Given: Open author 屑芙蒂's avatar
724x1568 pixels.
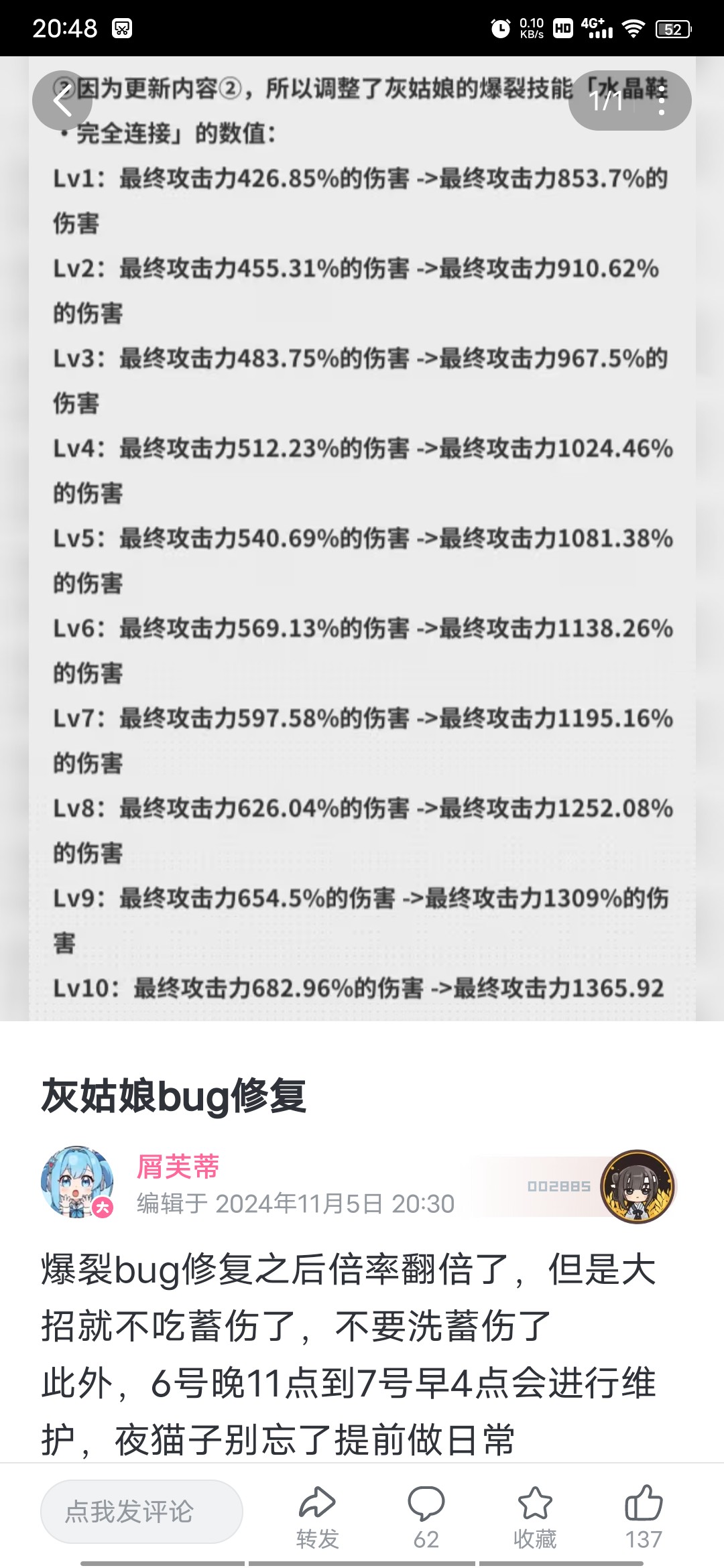Looking at the screenshot, I should pyautogui.click(x=77, y=1182).
